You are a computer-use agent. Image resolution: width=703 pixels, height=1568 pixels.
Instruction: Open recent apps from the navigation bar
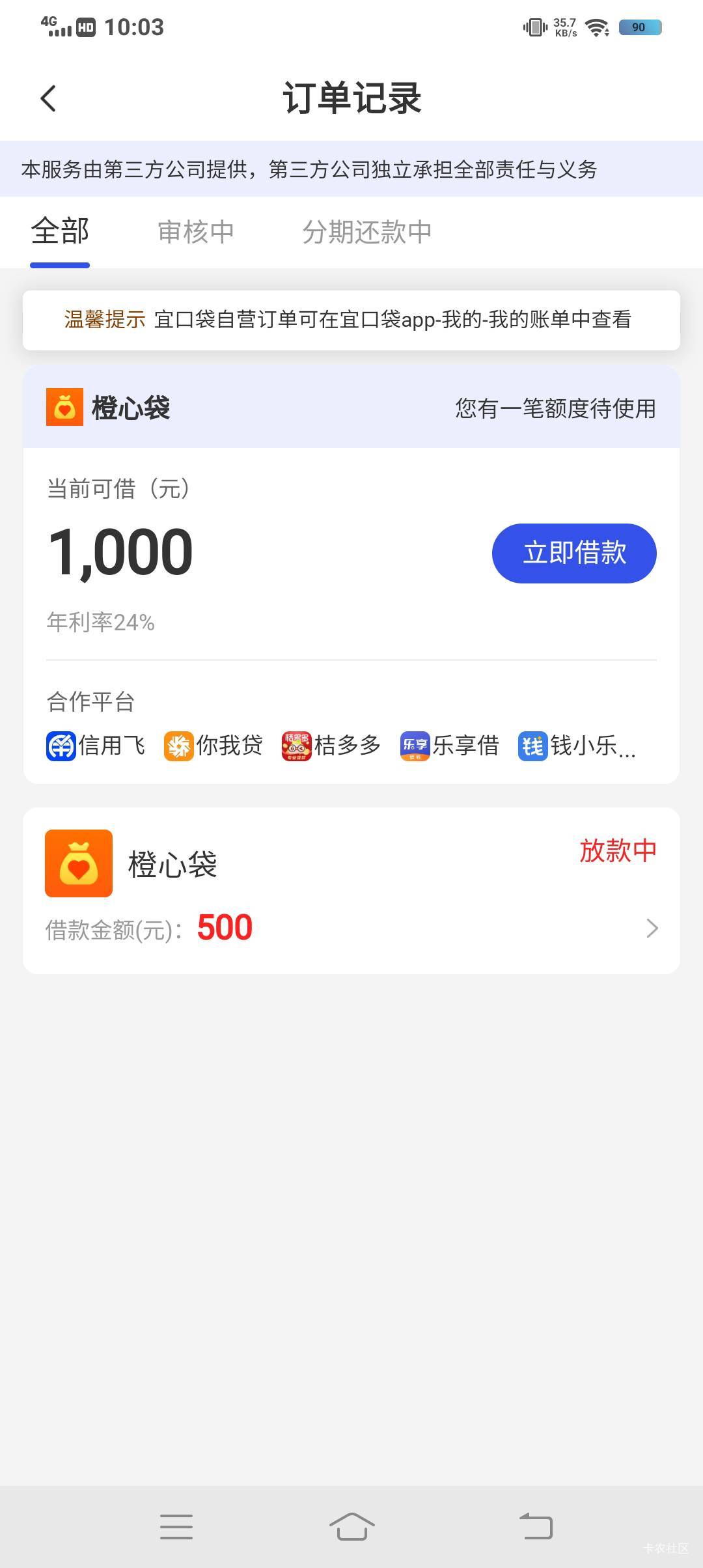pos(176,1526)
